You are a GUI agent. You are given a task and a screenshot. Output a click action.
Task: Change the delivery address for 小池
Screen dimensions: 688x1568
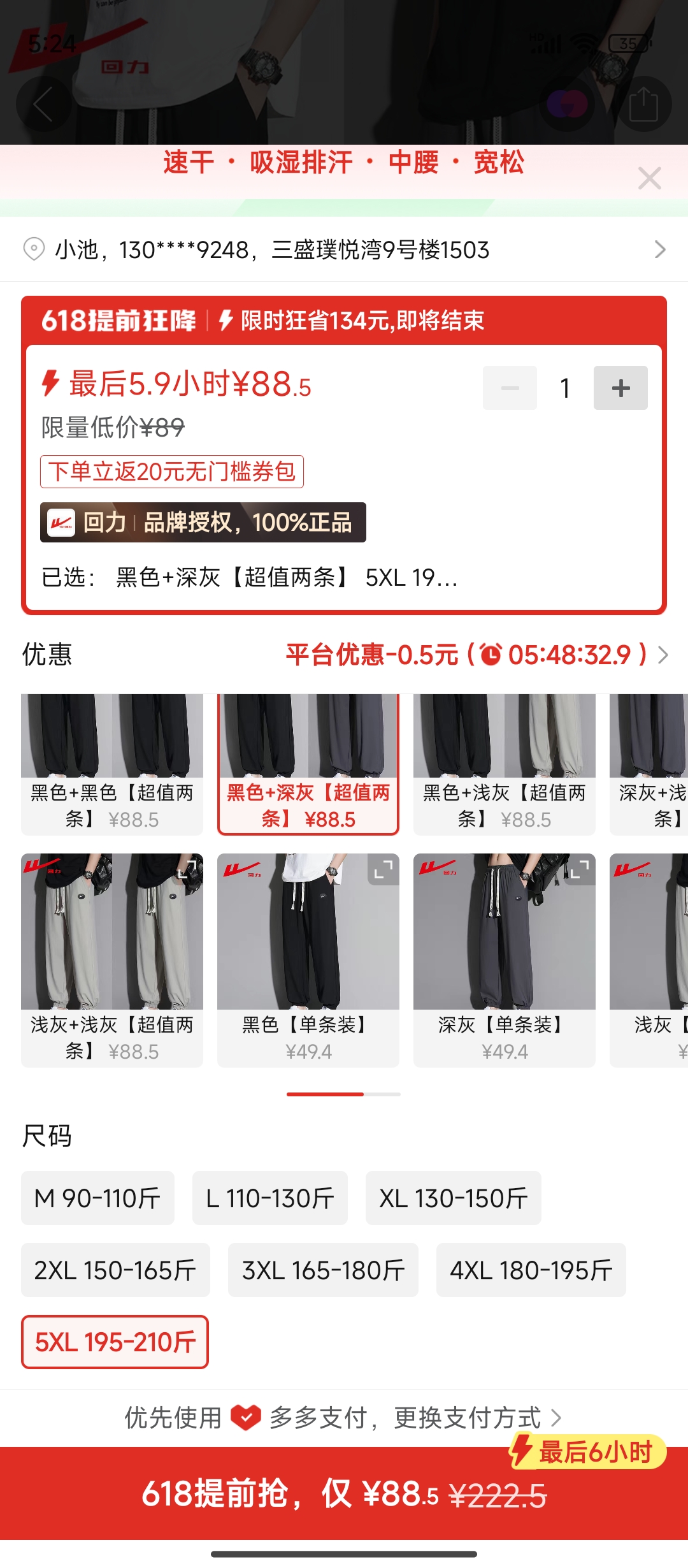[x=344, y=249]
